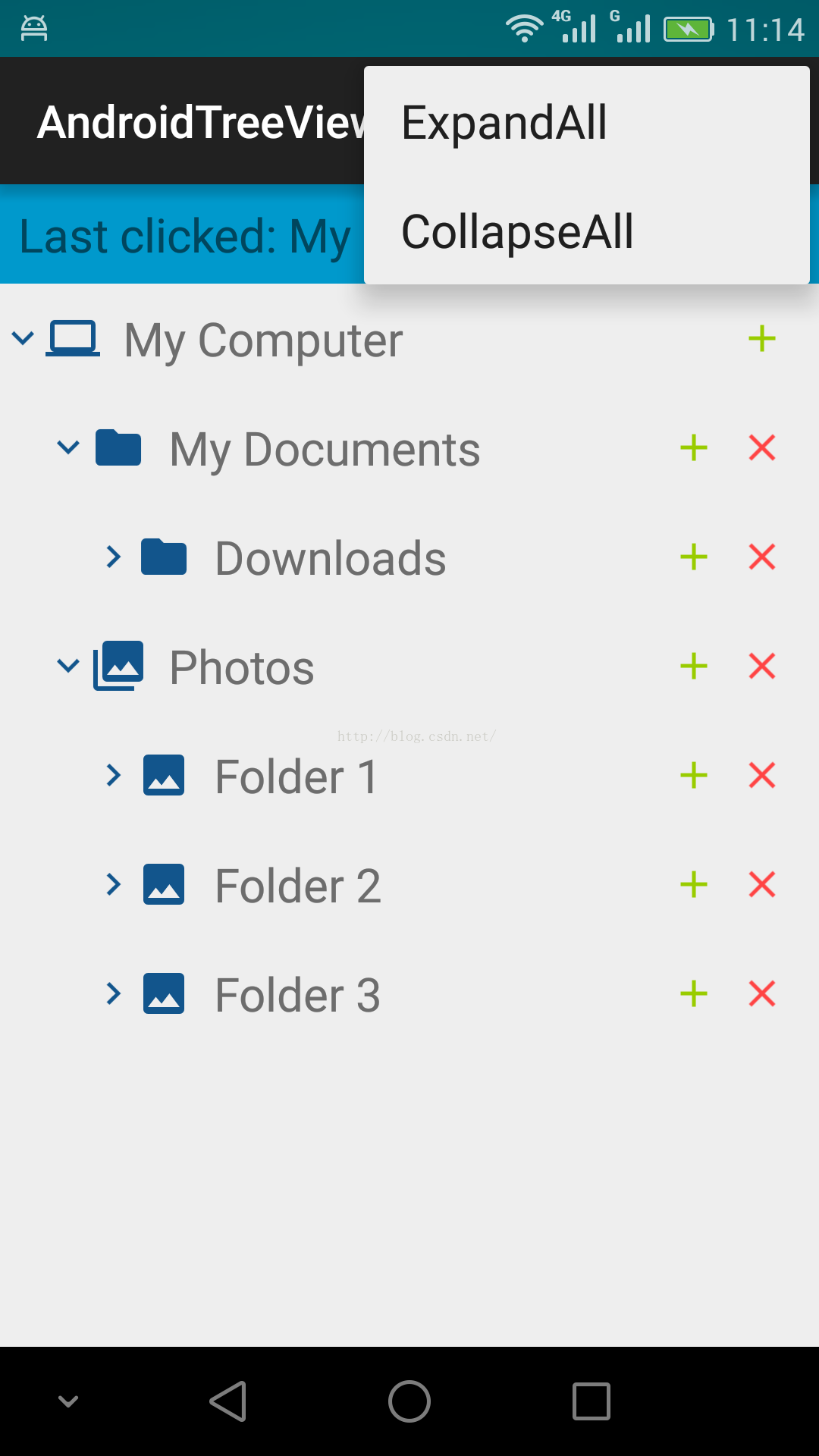This screenshot has width=819, height=1456.
Task: Go back with the system back button
Action: click(227, 1401)
